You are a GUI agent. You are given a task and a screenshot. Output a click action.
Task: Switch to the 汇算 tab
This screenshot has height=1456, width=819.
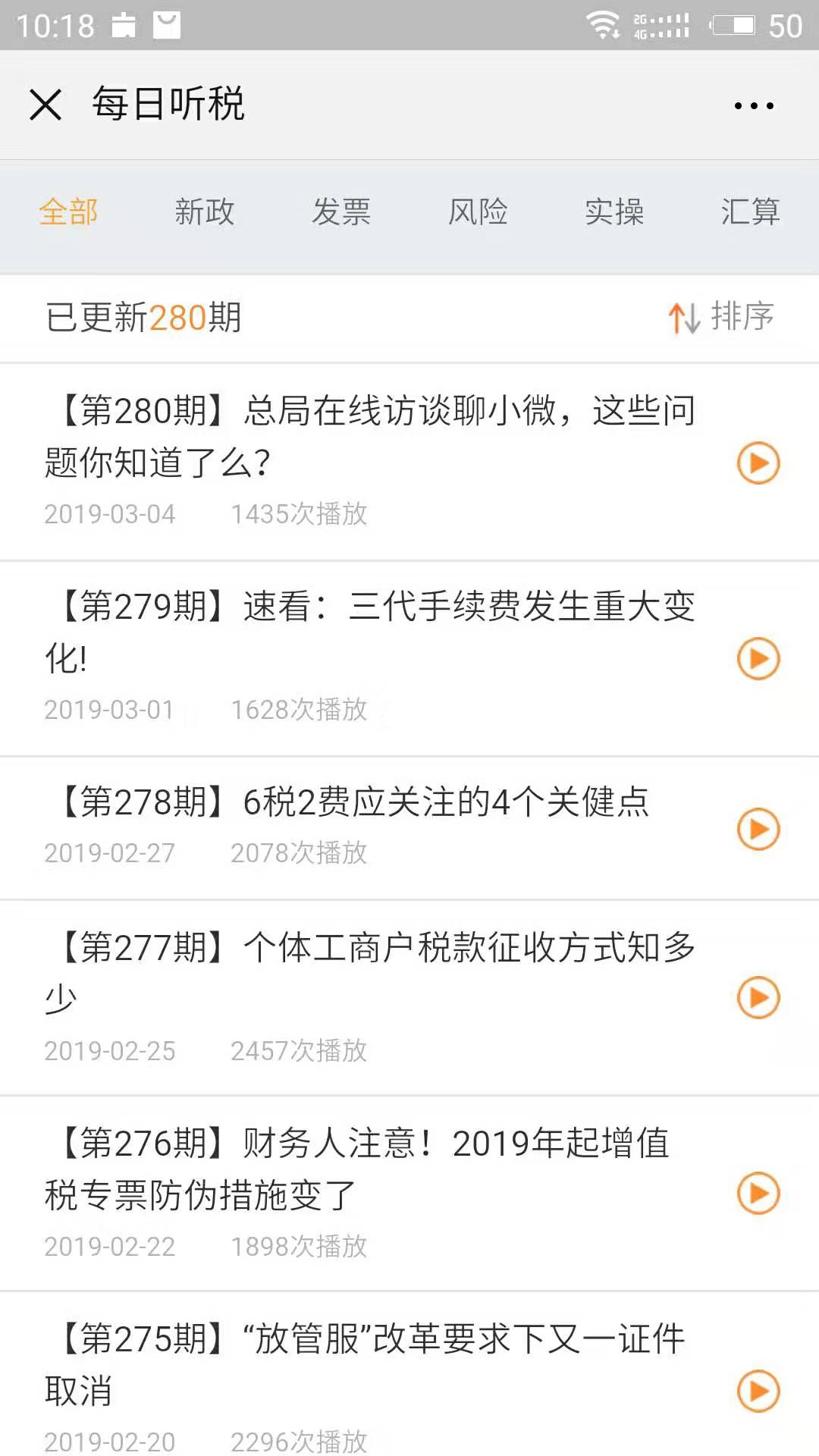tap(750, 212)
